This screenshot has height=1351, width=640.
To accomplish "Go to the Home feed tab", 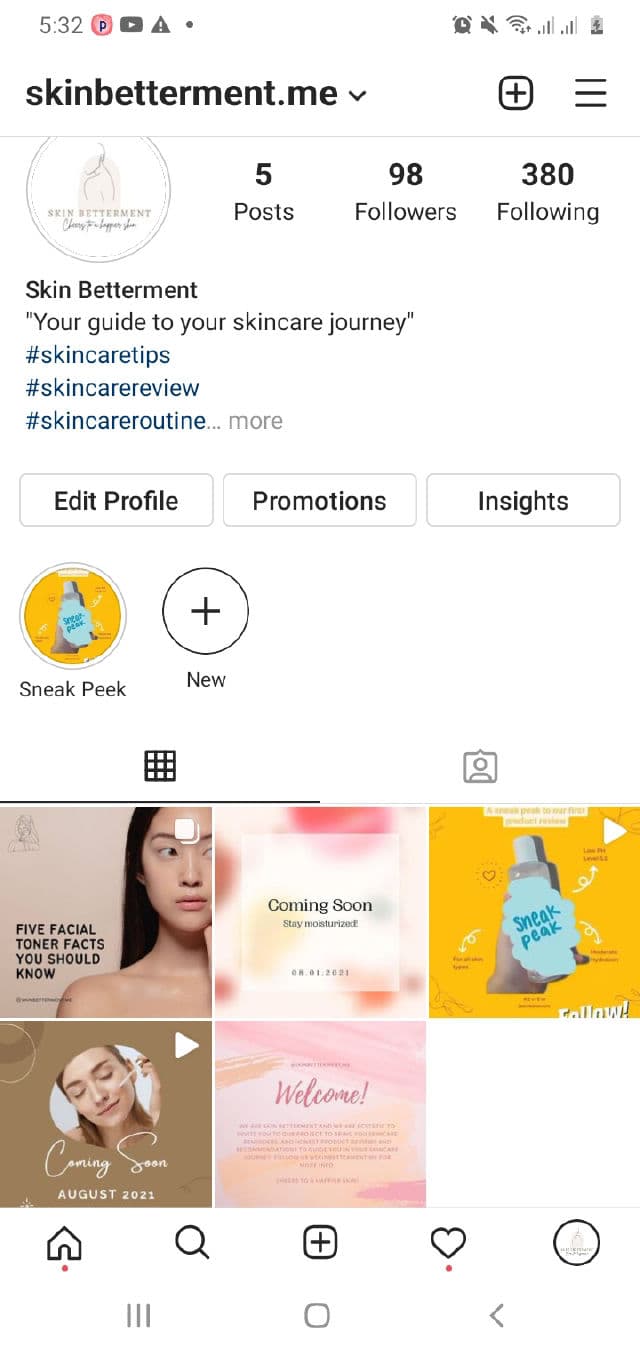I will pyautogui.click(x=64, y=1243).
